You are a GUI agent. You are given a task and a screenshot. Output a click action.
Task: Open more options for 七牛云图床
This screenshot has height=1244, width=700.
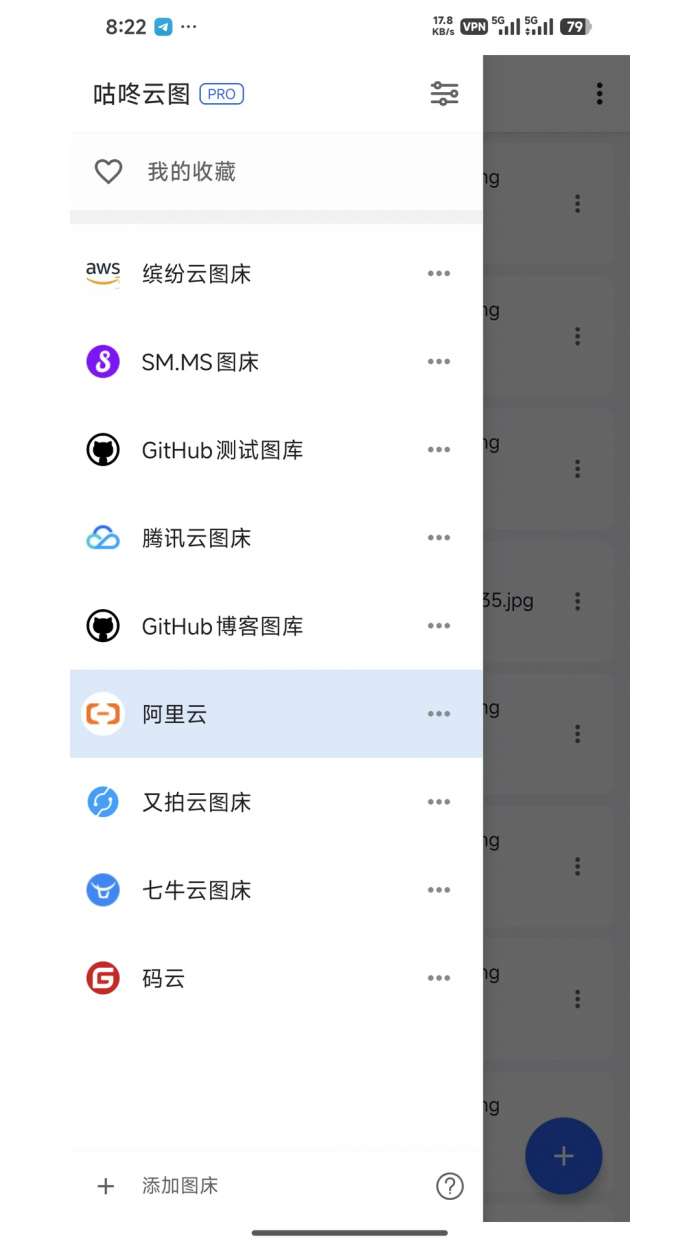click(x=438, y=890)
